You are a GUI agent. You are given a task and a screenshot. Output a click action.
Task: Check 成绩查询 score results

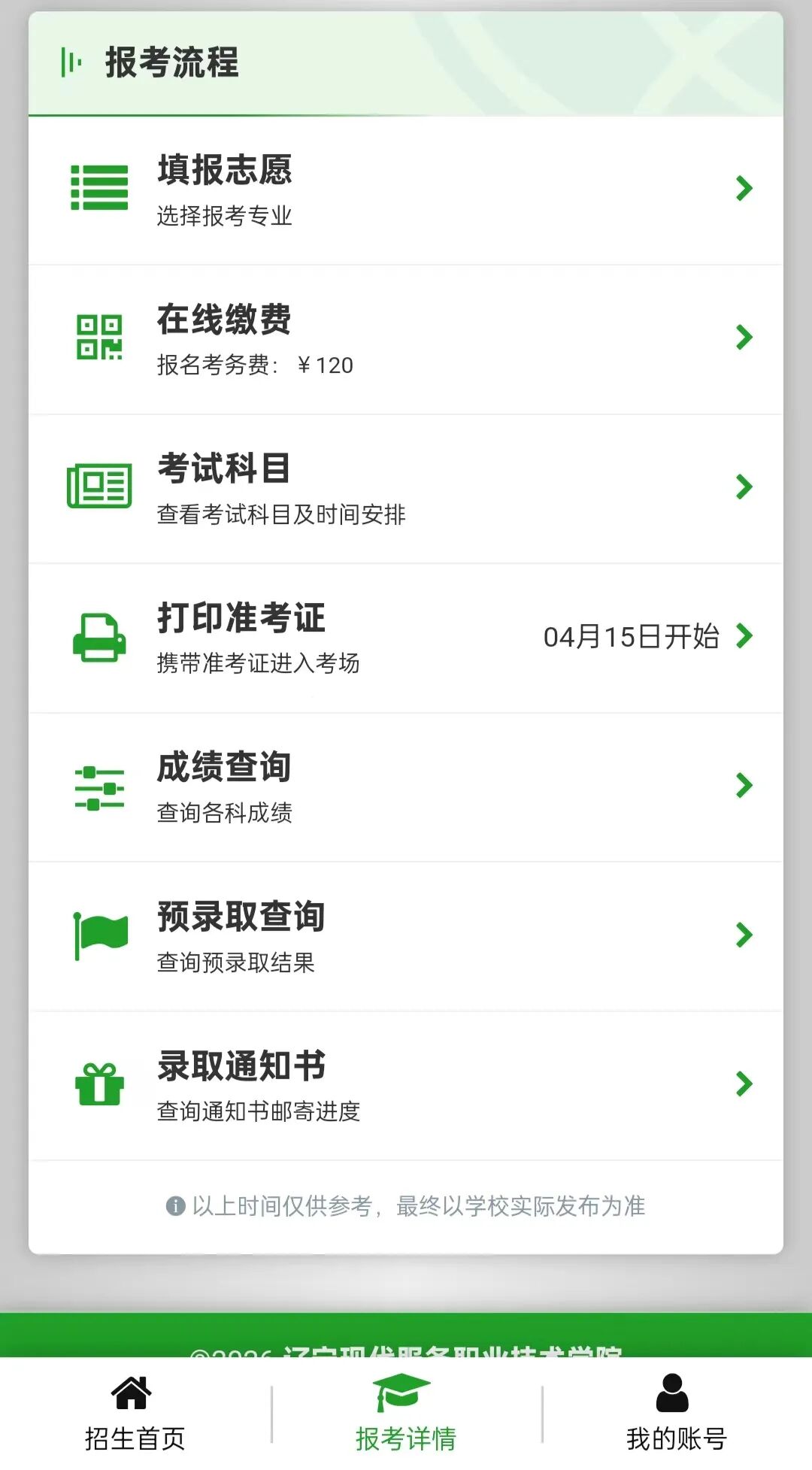(406, 787)
